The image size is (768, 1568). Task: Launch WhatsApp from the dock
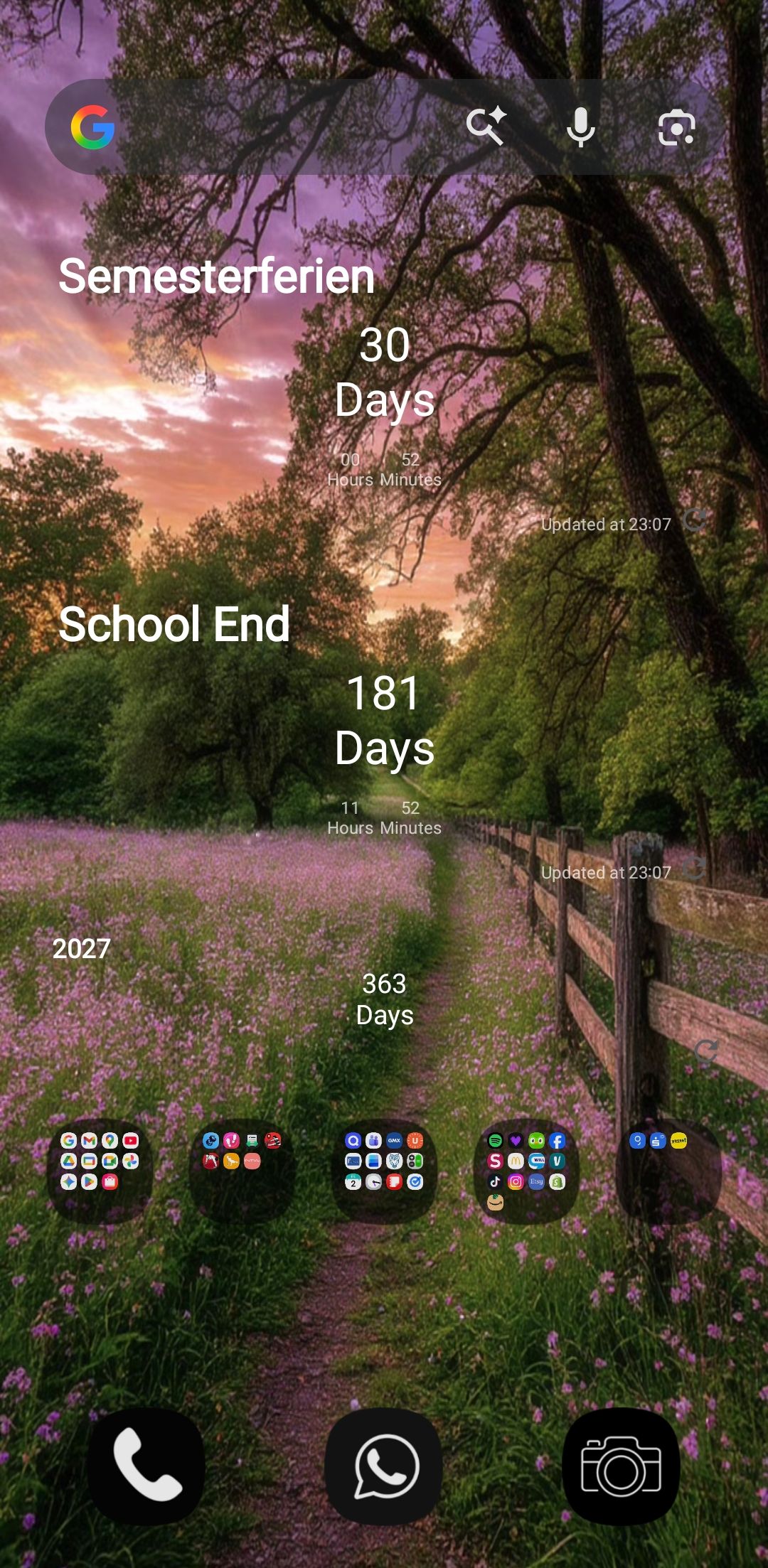click(384, 1466)
